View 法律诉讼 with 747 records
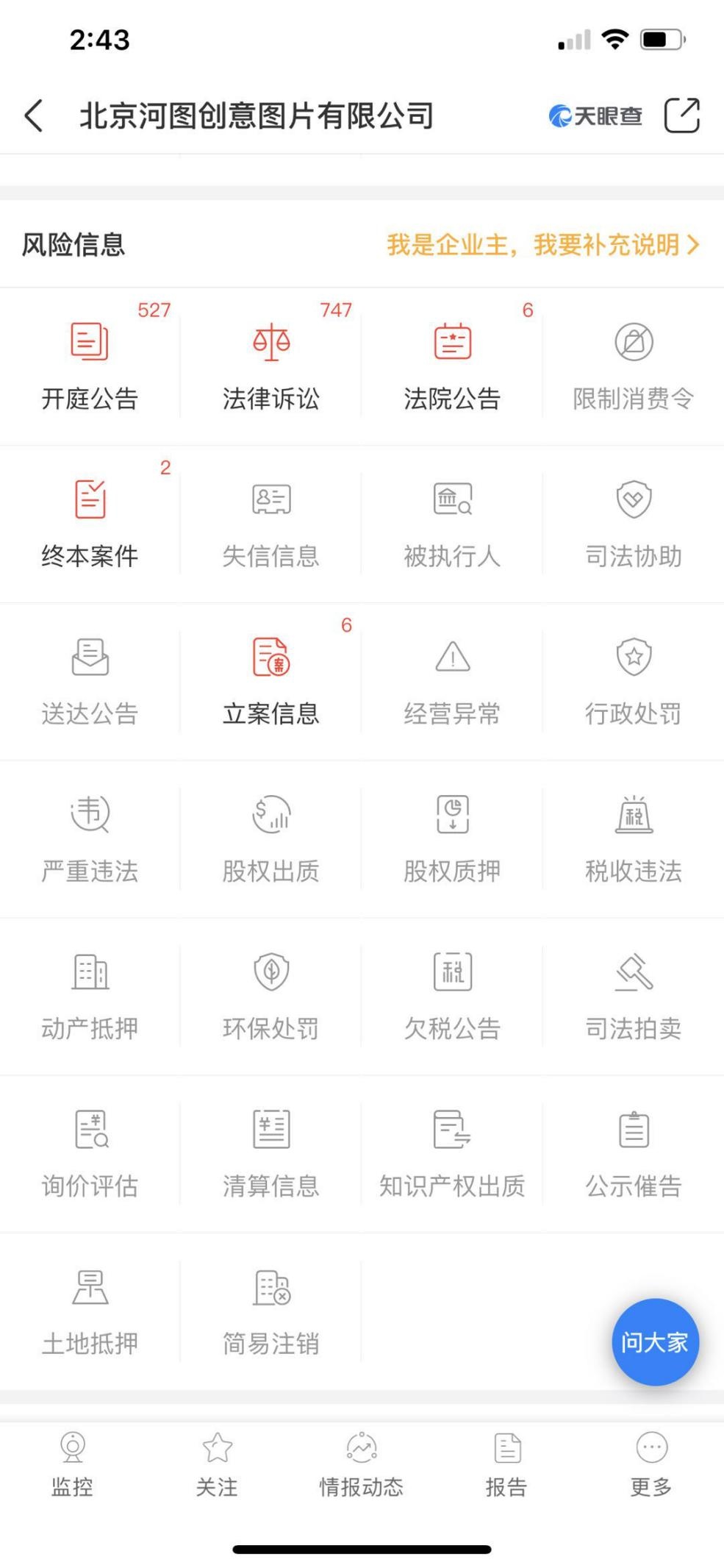The width and height of the screenshot is (724, 1568). pos(271,366)
